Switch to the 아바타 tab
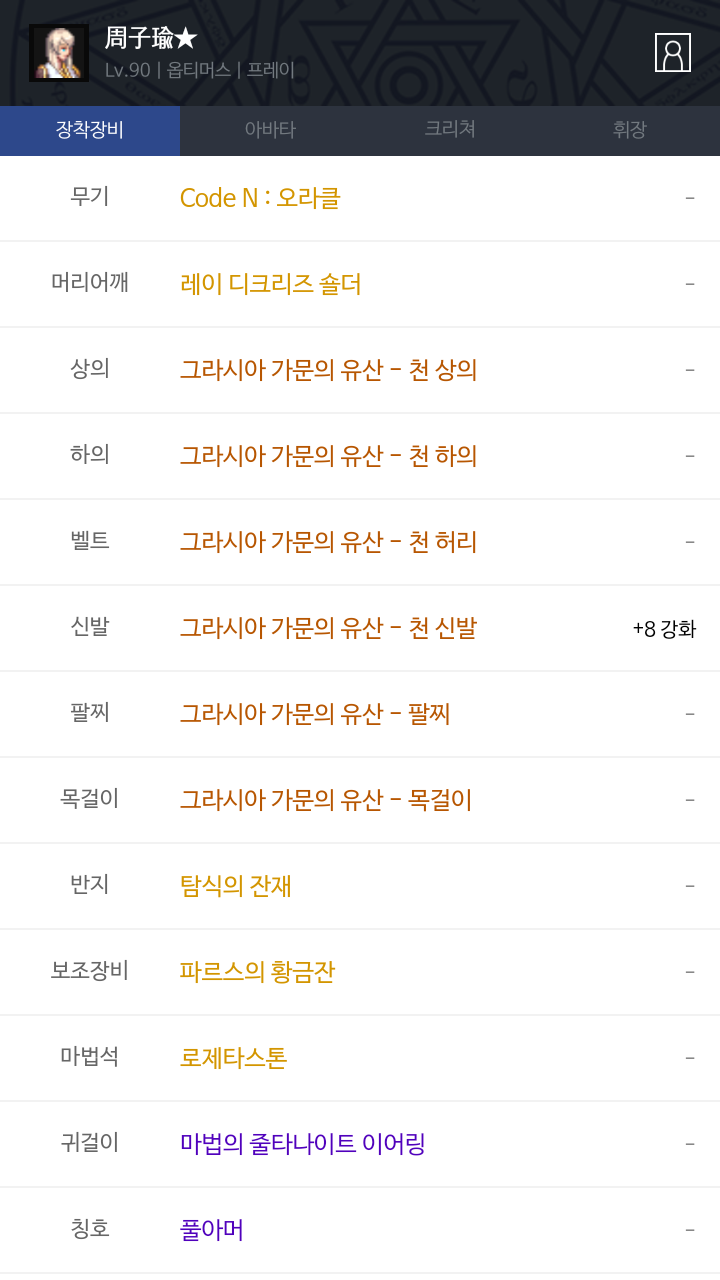 [x=270, y=130]
